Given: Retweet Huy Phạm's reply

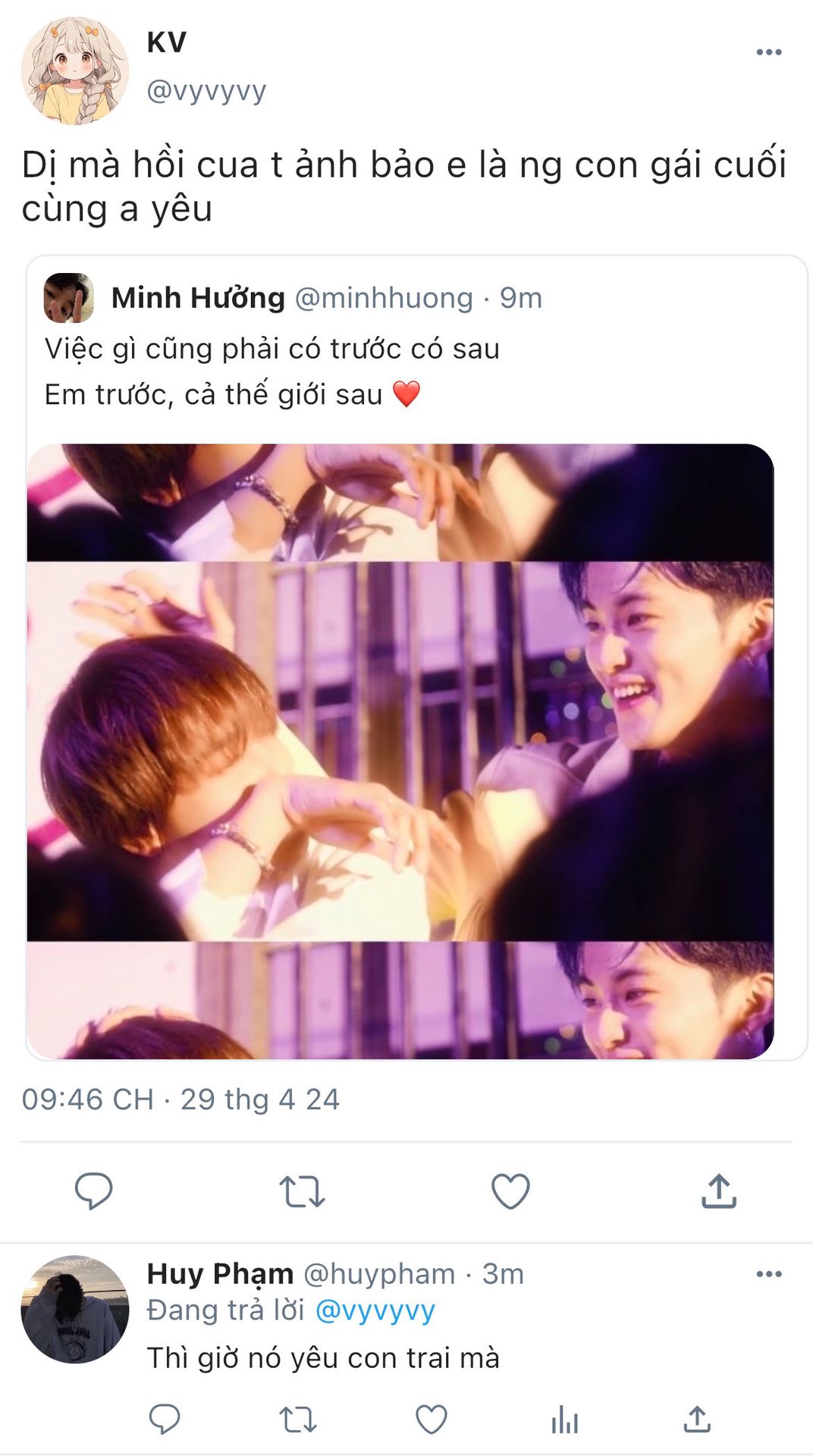Looking at the screenshot, I should click(298, 1419).
